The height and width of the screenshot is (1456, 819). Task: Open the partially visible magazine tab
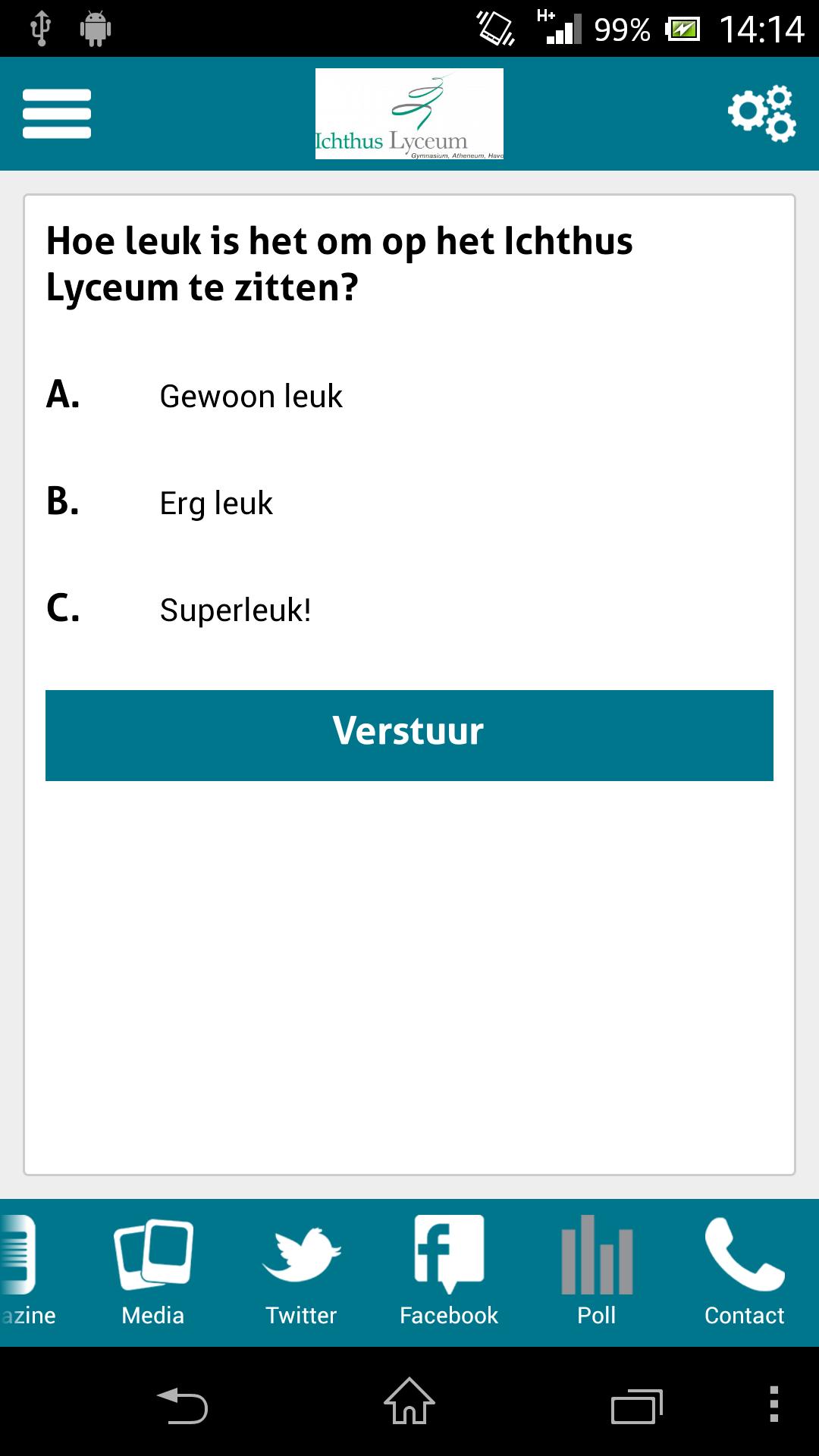pyautogui.click(x=23, y=1272)
